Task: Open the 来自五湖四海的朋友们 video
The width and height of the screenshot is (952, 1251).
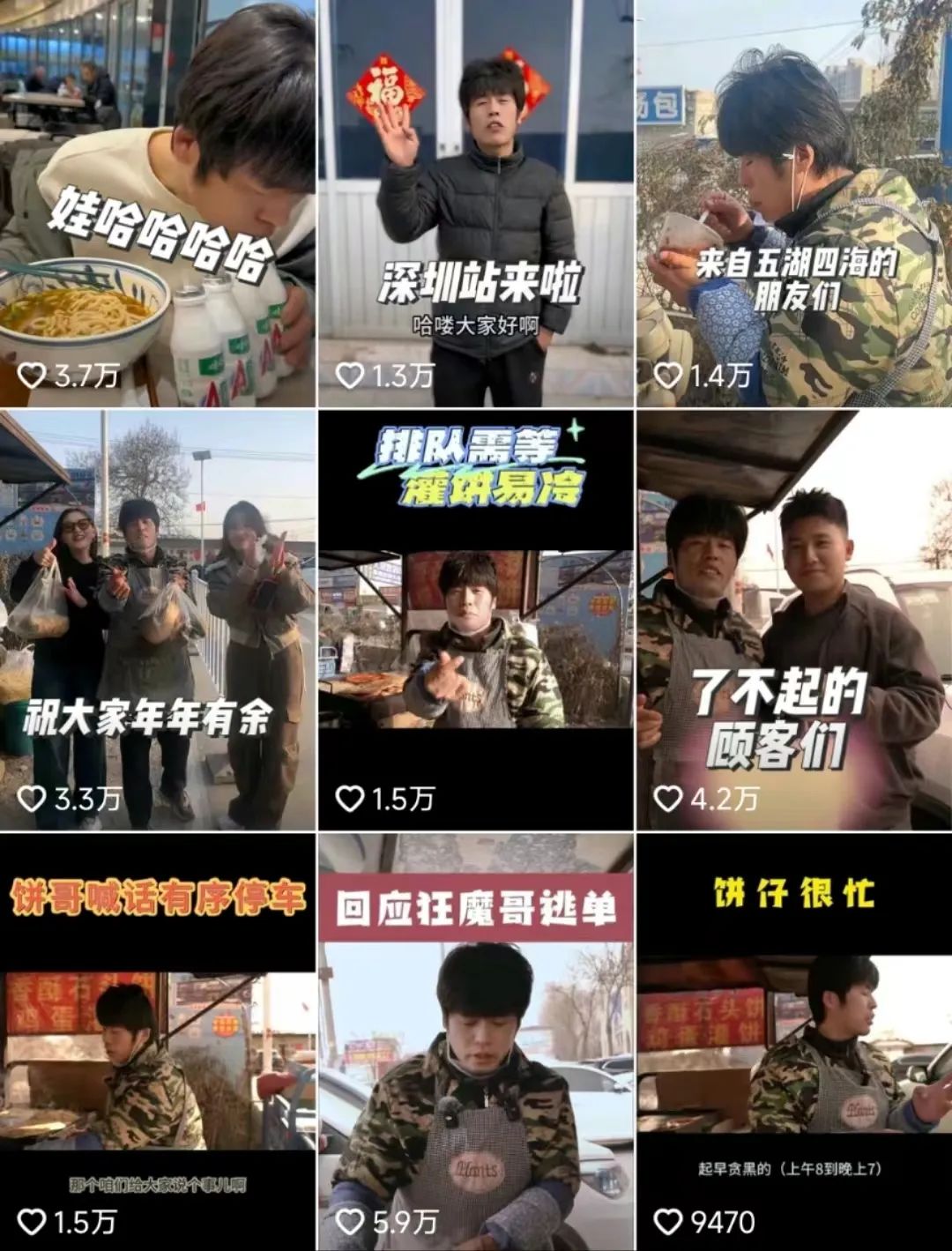Action: pyautogui.click(x=793, y=203)
